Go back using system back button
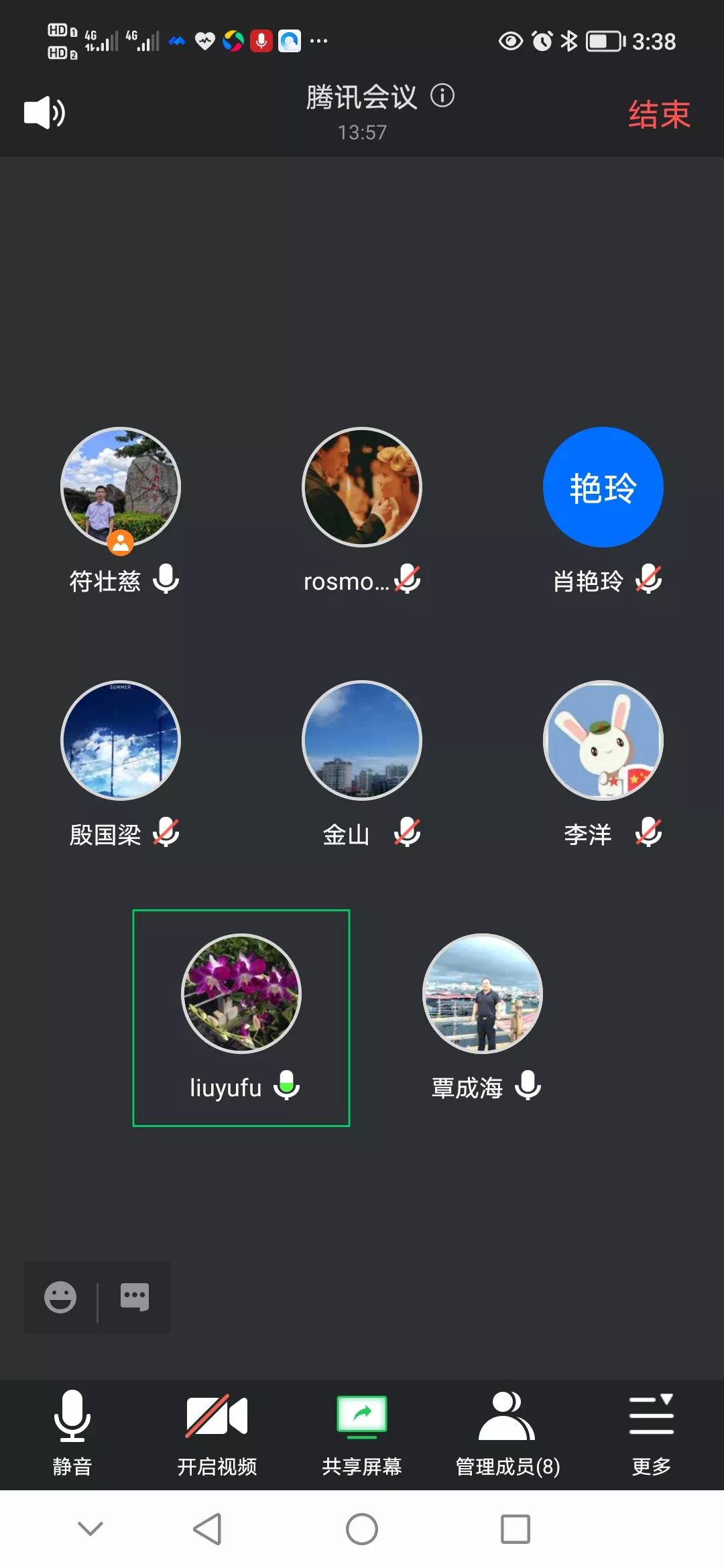 (x=207, y=1529)
